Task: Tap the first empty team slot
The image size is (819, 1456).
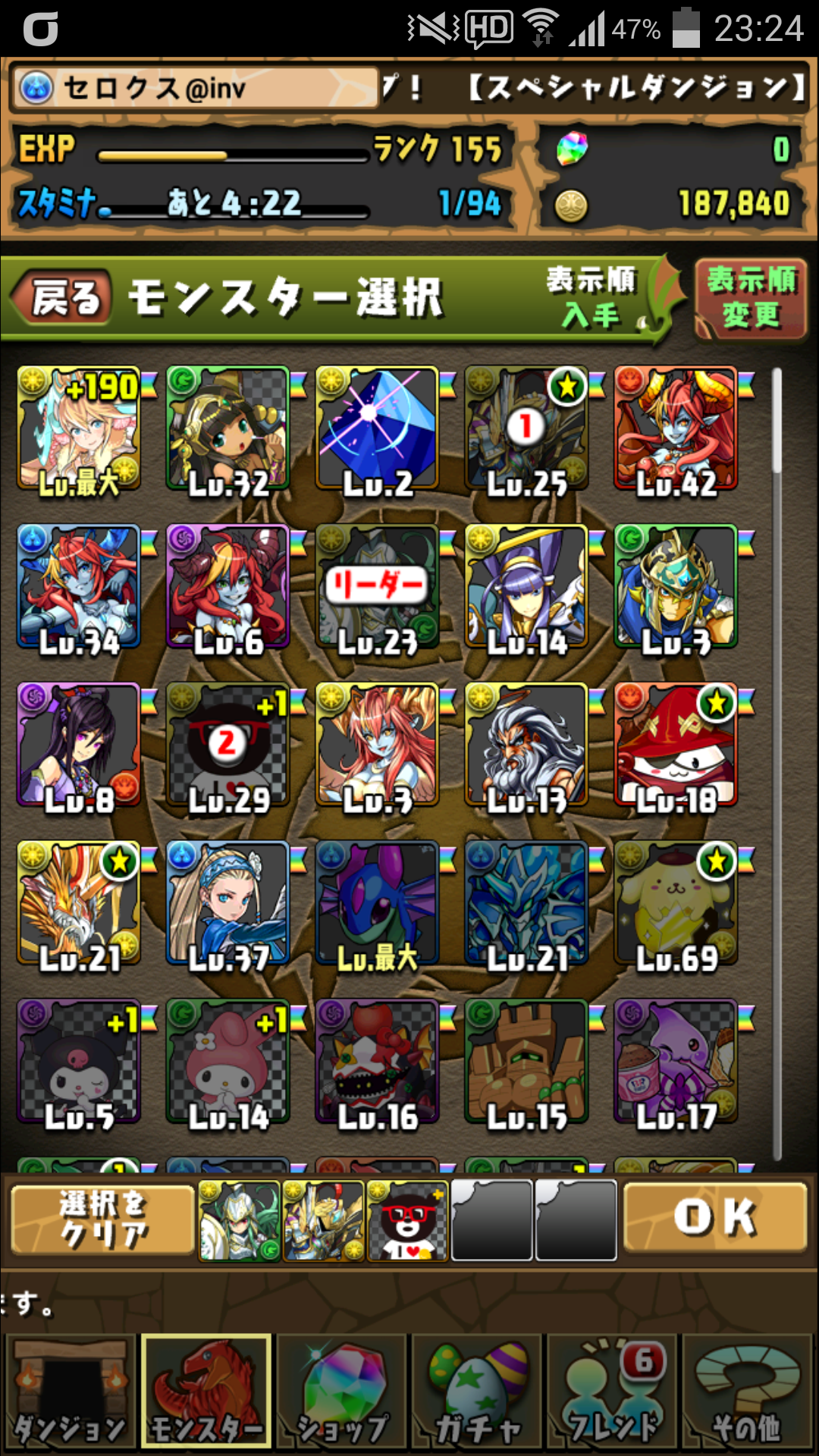Action: pos(491,1219)
